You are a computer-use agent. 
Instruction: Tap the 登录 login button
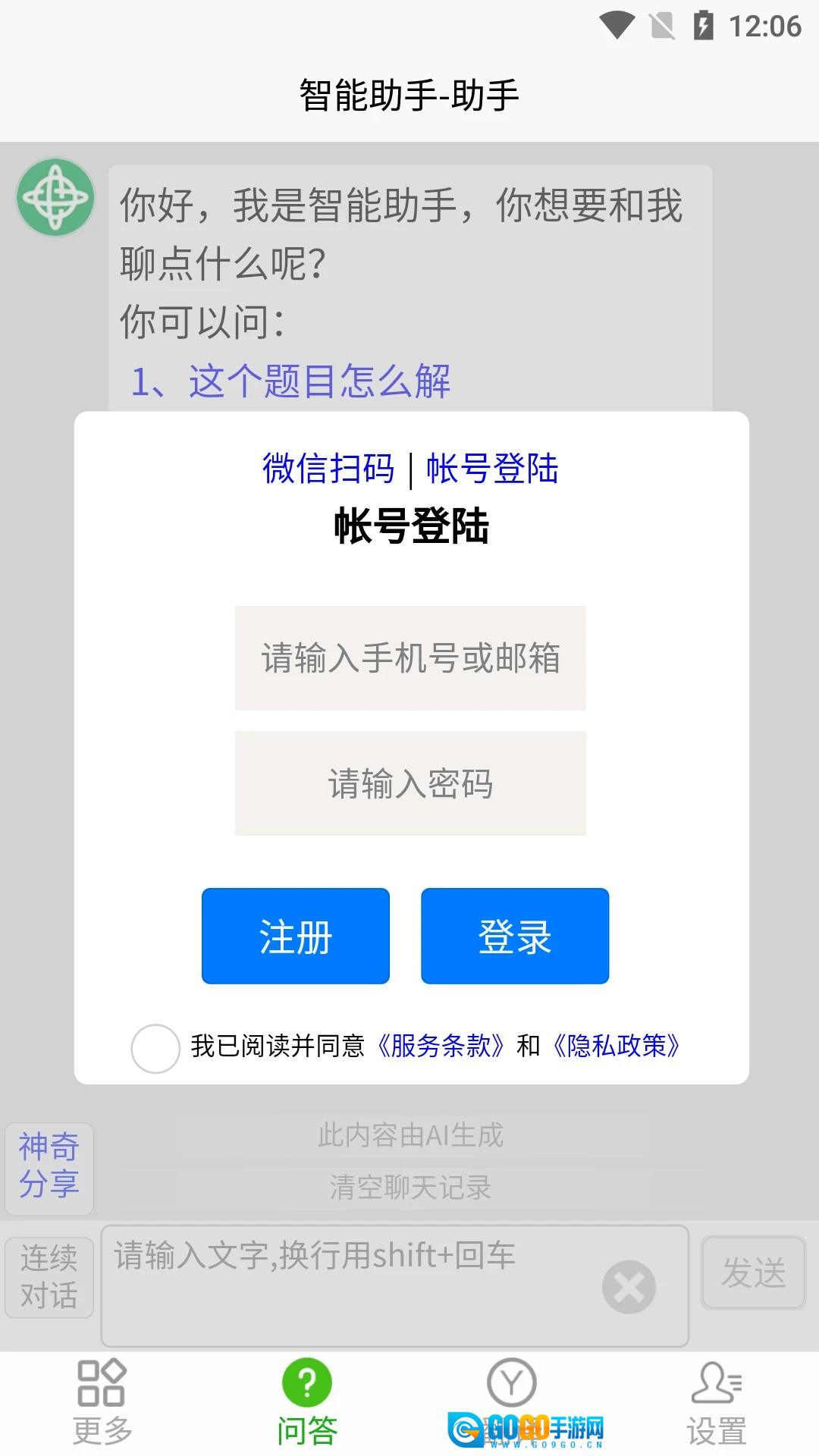point(515,936)
